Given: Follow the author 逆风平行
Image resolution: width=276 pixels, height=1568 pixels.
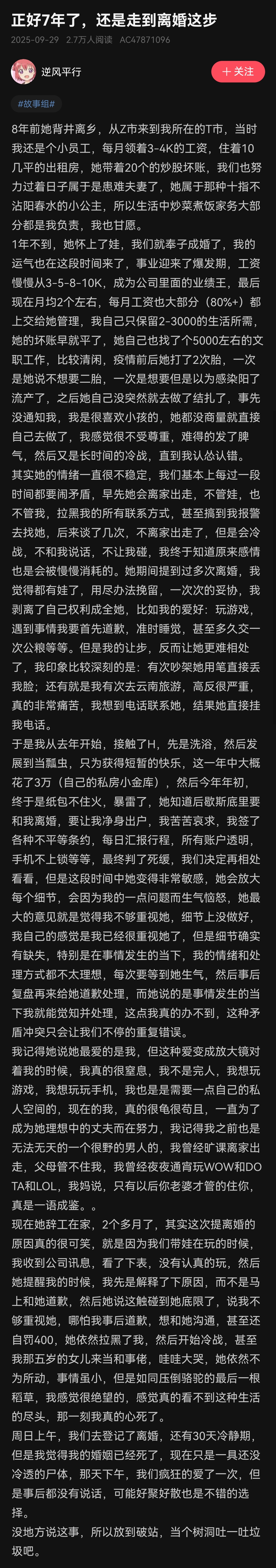Looking at the screenshot, I should (238, 72).
